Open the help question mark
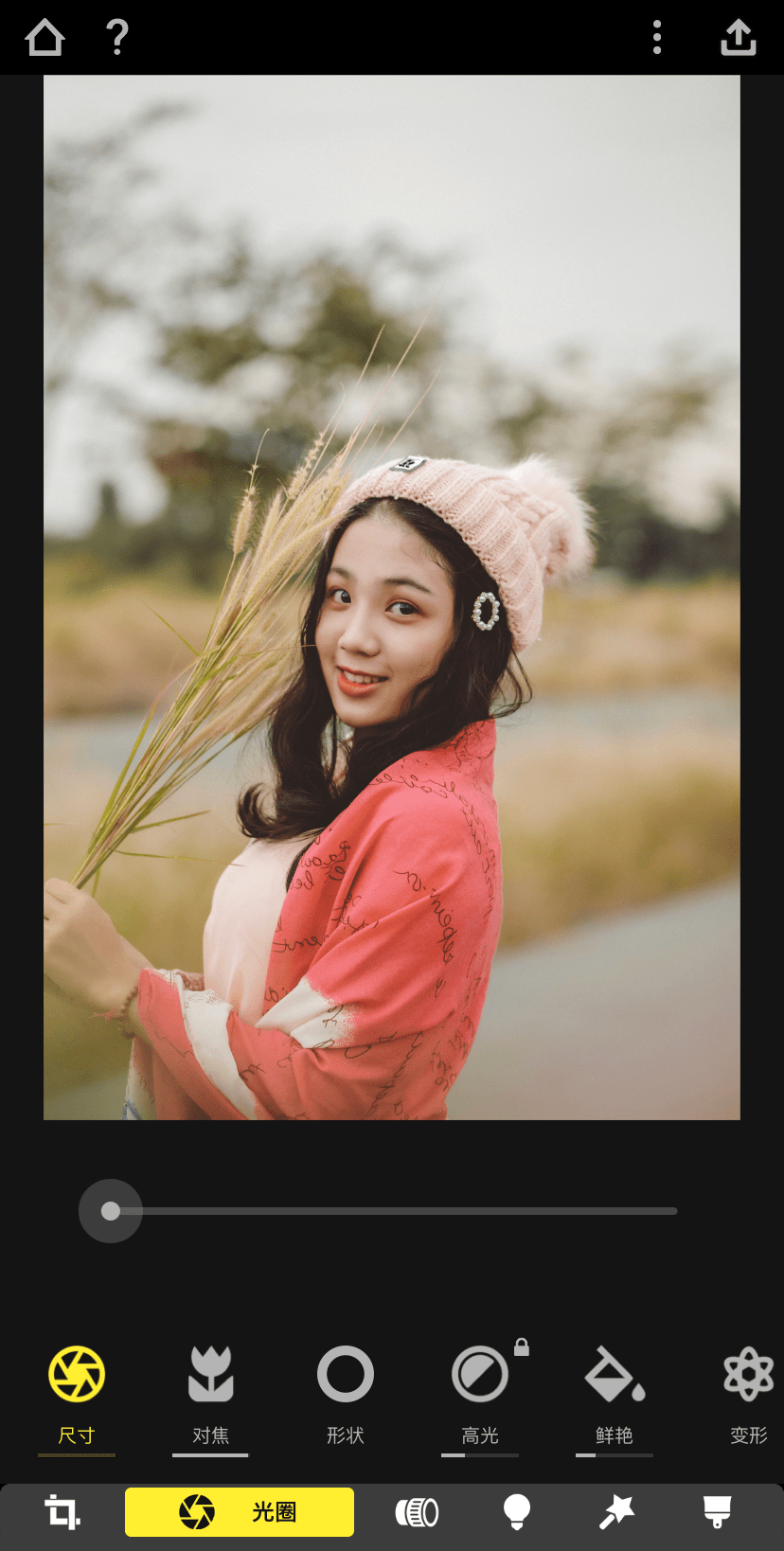This screenshot has width=784, height=1551. [117, 38]
